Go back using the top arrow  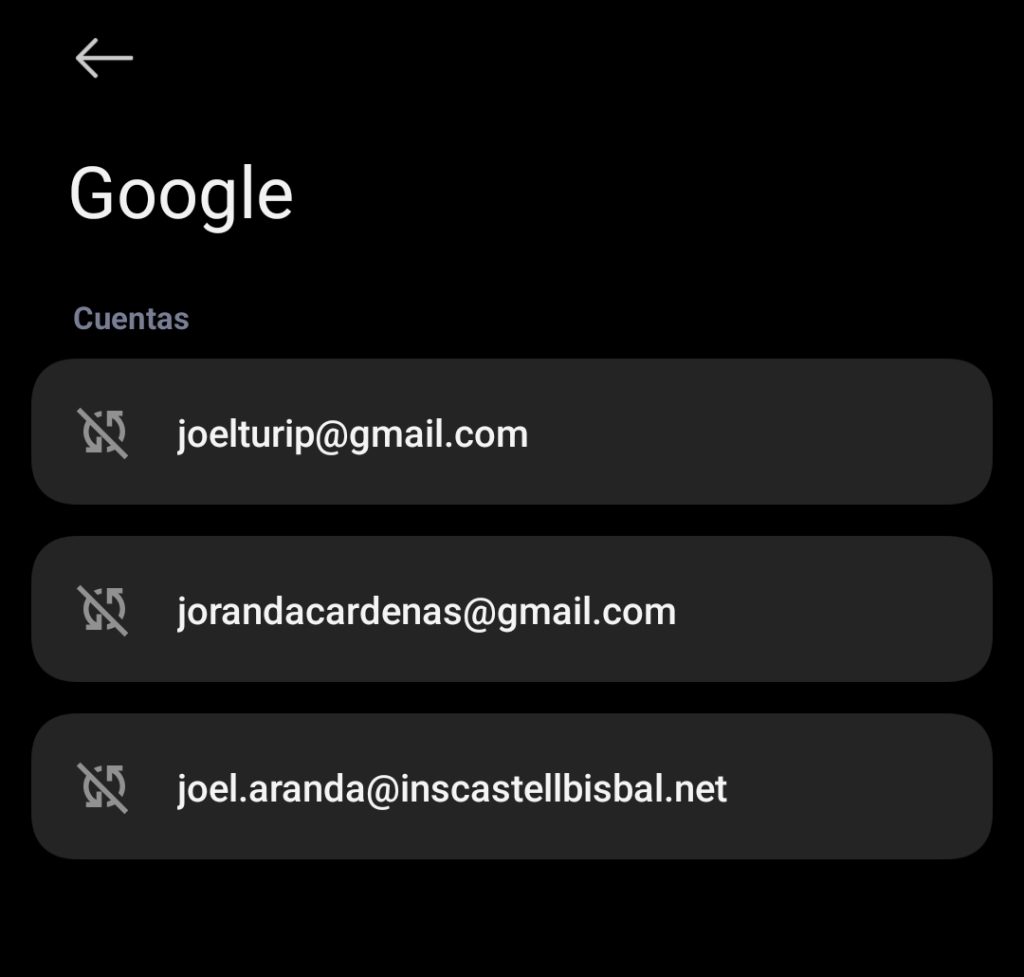[104, 58]
